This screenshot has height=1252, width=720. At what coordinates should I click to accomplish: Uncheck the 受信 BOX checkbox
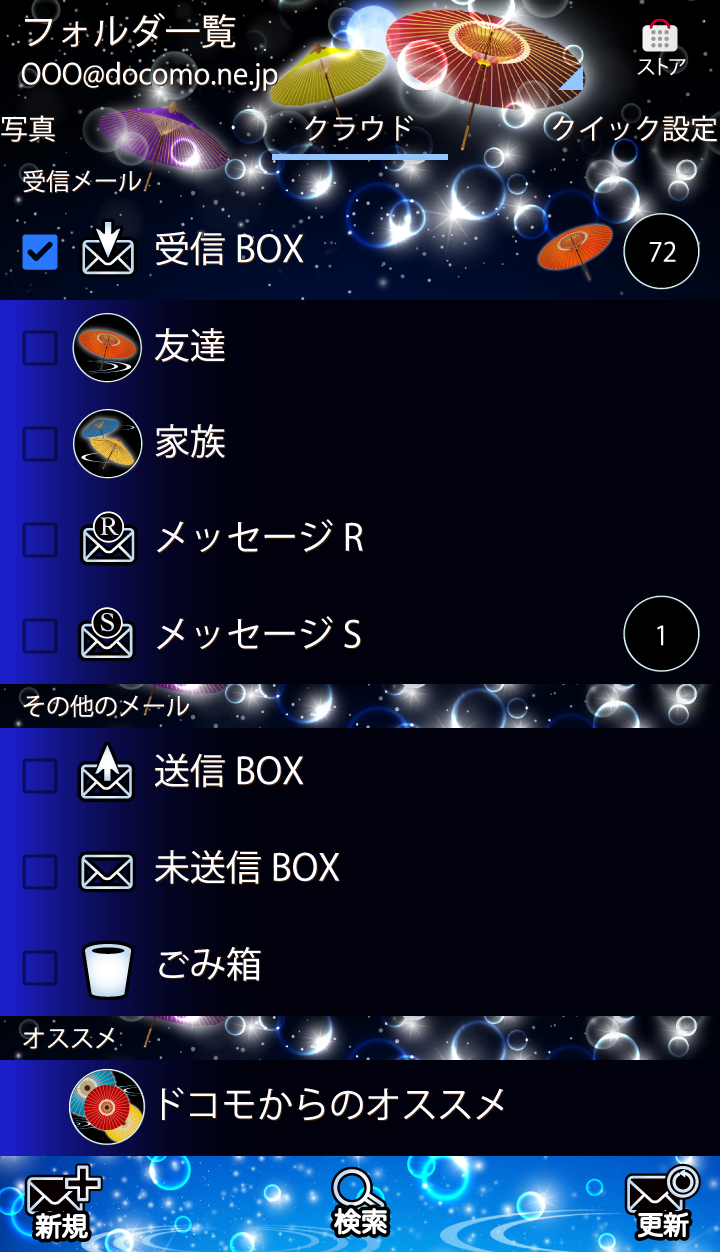(x=40, y=252)
